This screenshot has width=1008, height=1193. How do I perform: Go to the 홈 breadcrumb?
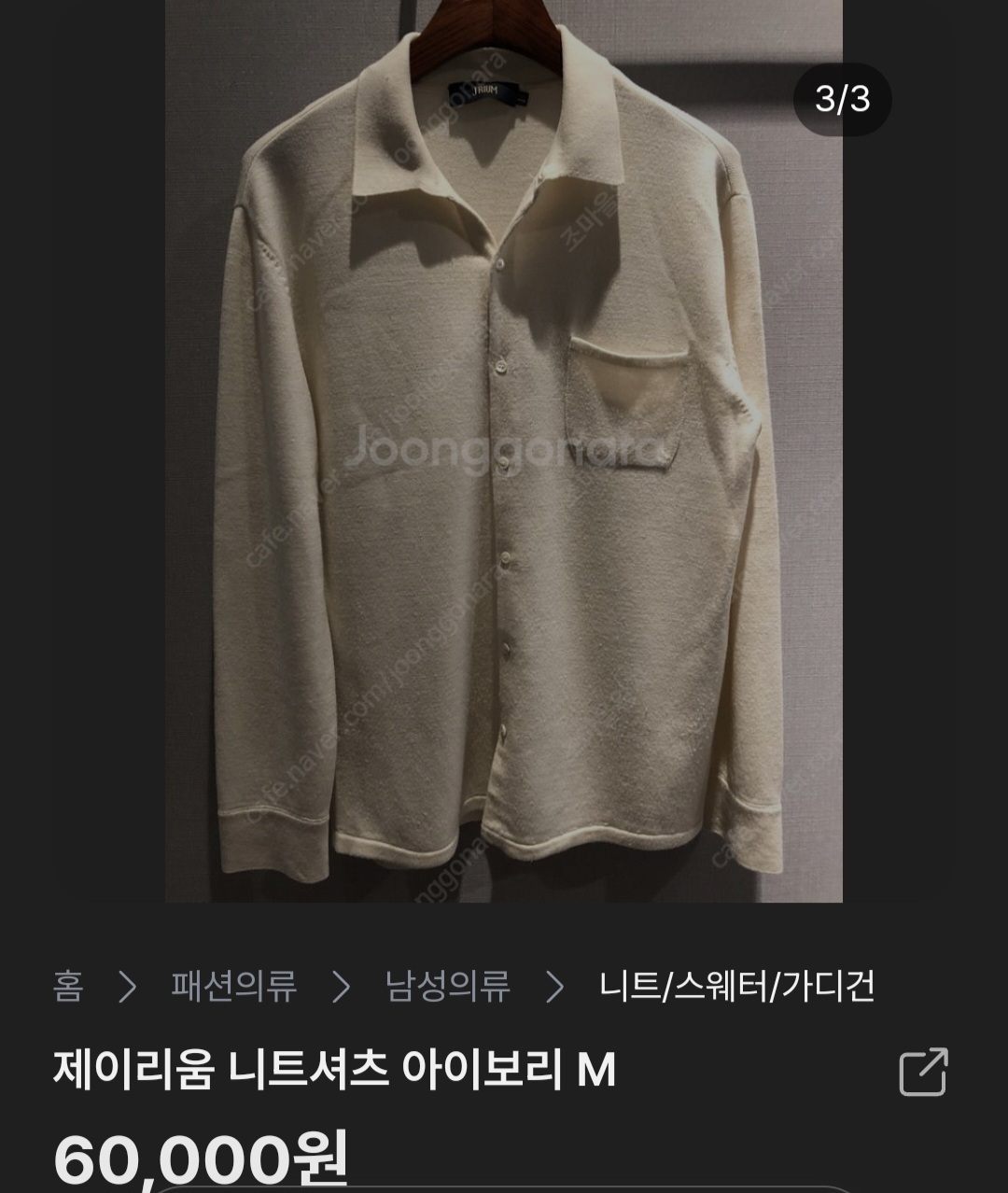coord(68,986)
